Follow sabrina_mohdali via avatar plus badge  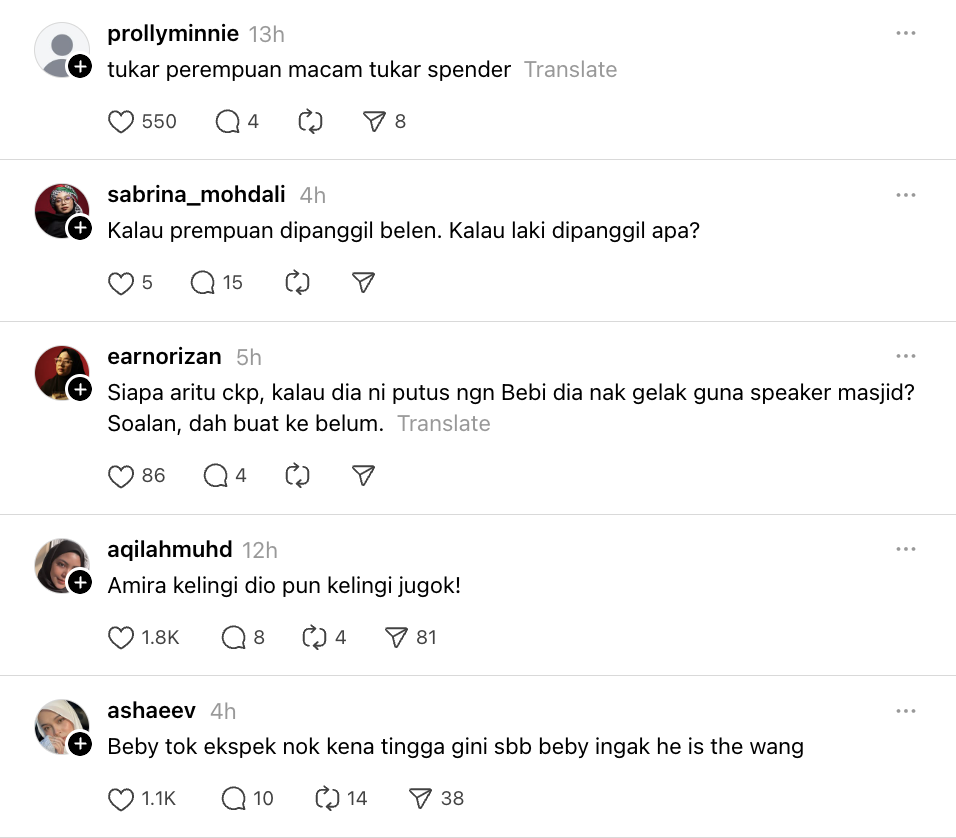[81, 228]
